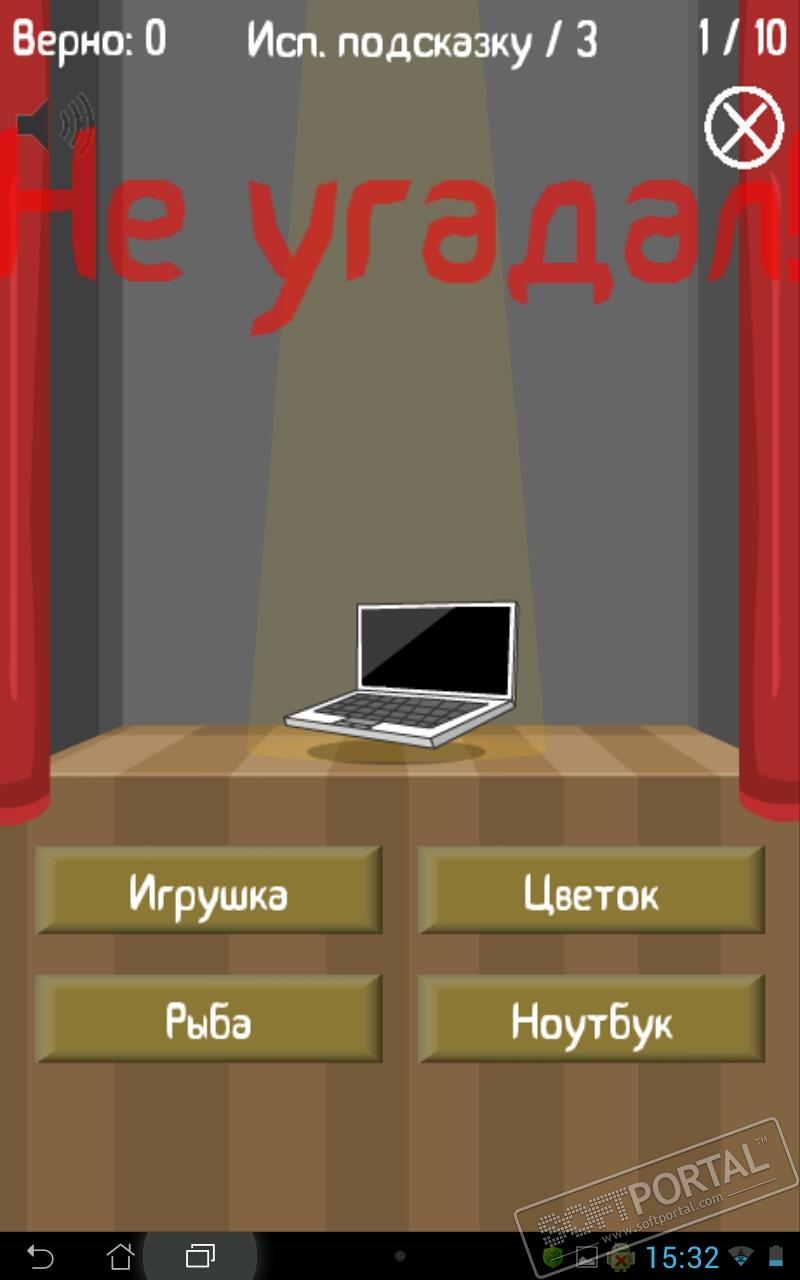Go back with the system back button
Viewport: 800px width, 1280px height.
point(40,1255)
